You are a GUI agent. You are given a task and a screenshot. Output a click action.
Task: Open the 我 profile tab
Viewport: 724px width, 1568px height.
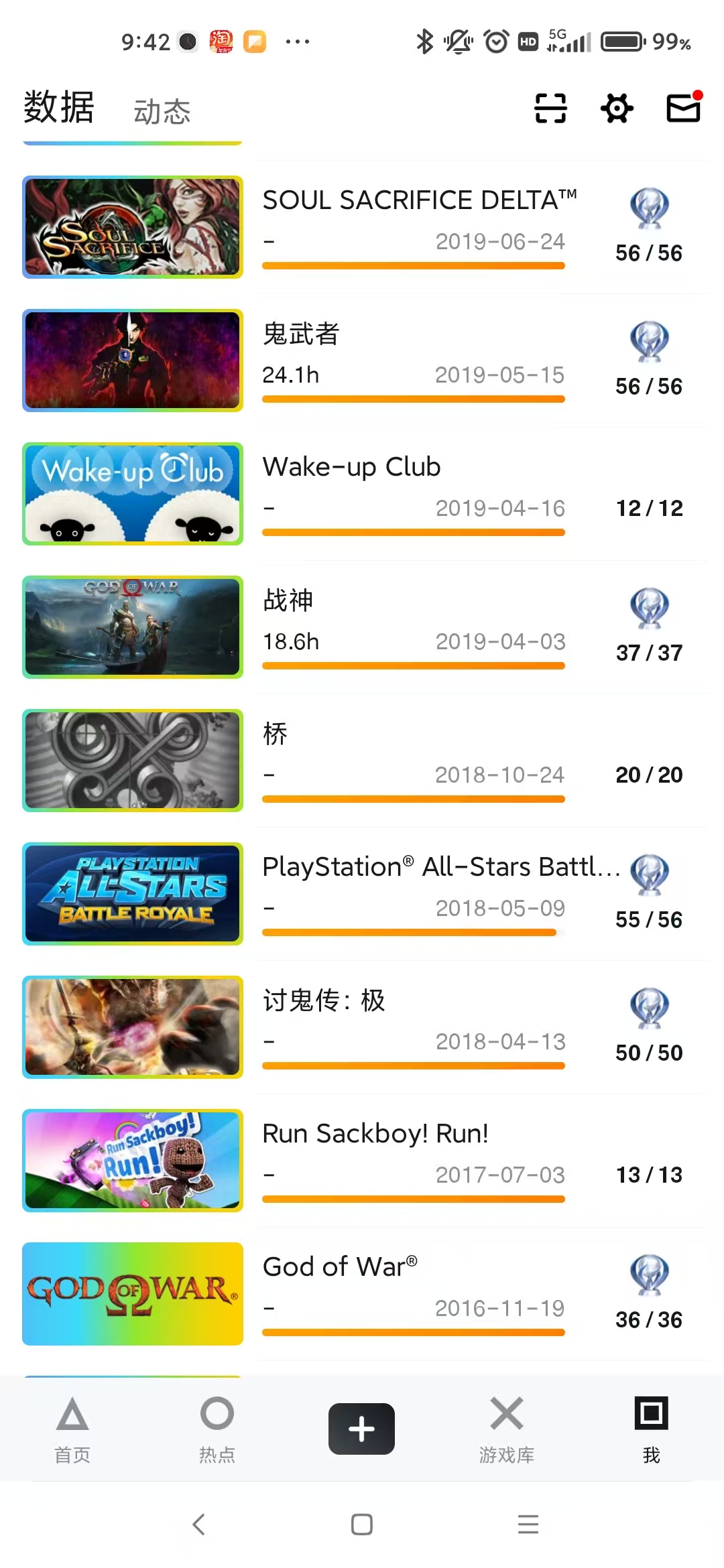pyautogui.click(x=651, y=1427)
